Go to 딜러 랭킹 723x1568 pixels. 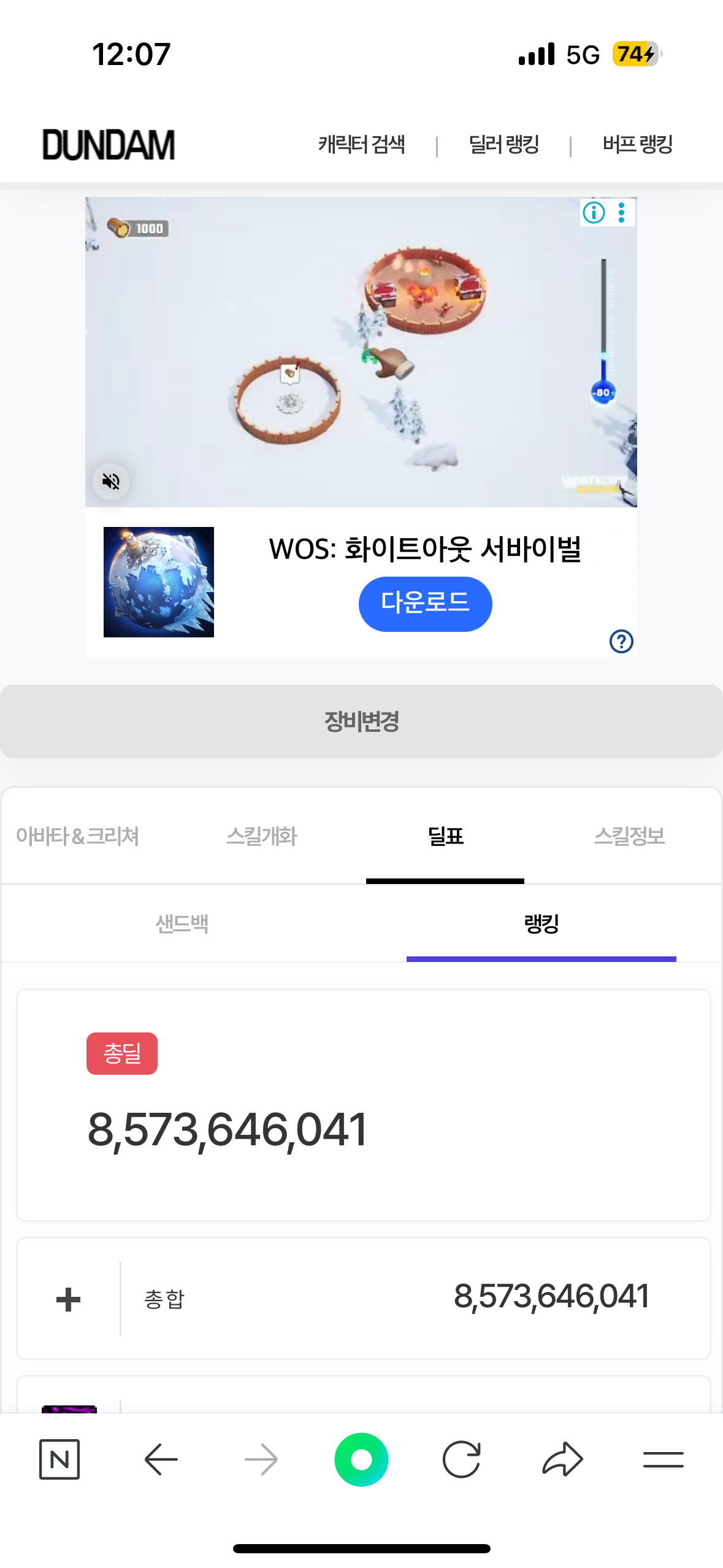coord(503,145)
